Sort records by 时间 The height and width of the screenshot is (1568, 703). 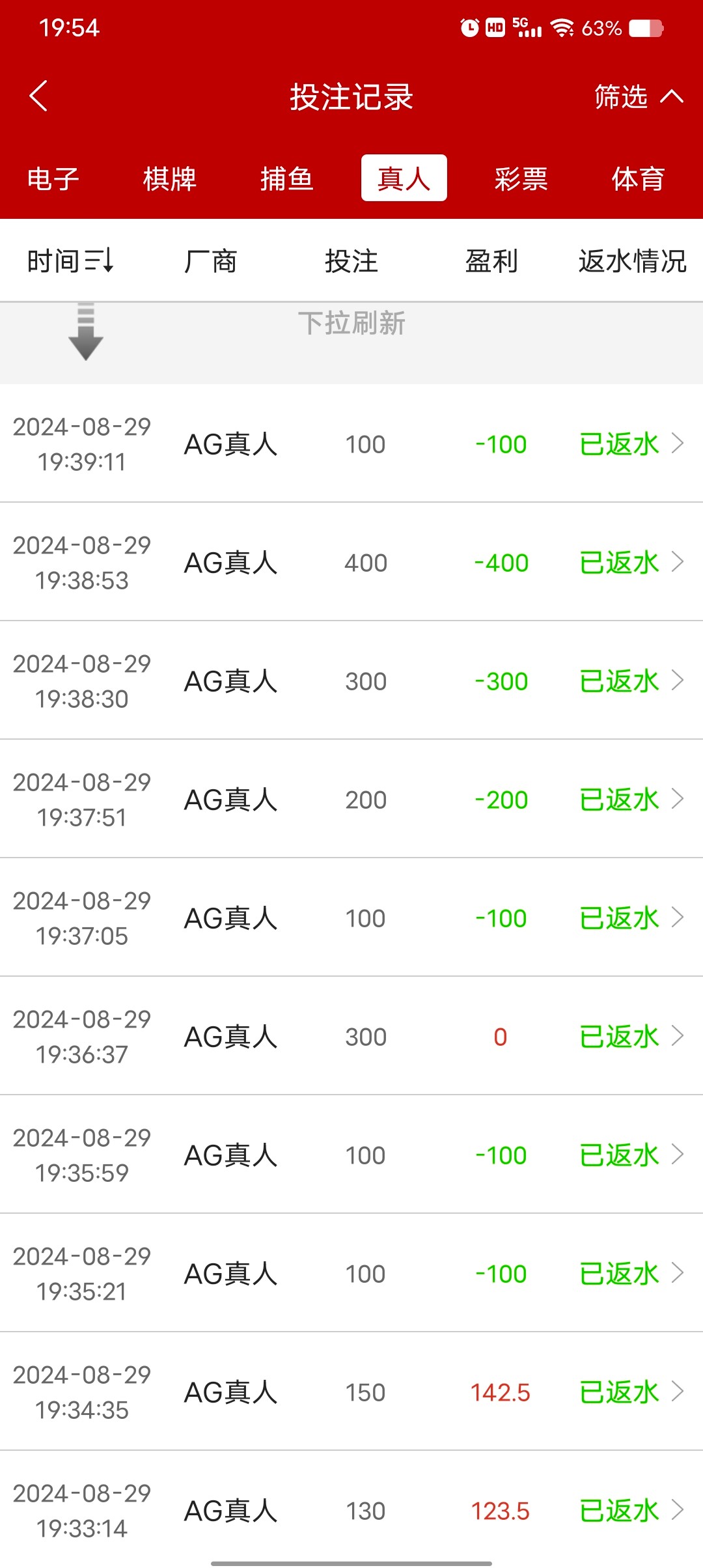pyautogui.click(x=70, y=261)
